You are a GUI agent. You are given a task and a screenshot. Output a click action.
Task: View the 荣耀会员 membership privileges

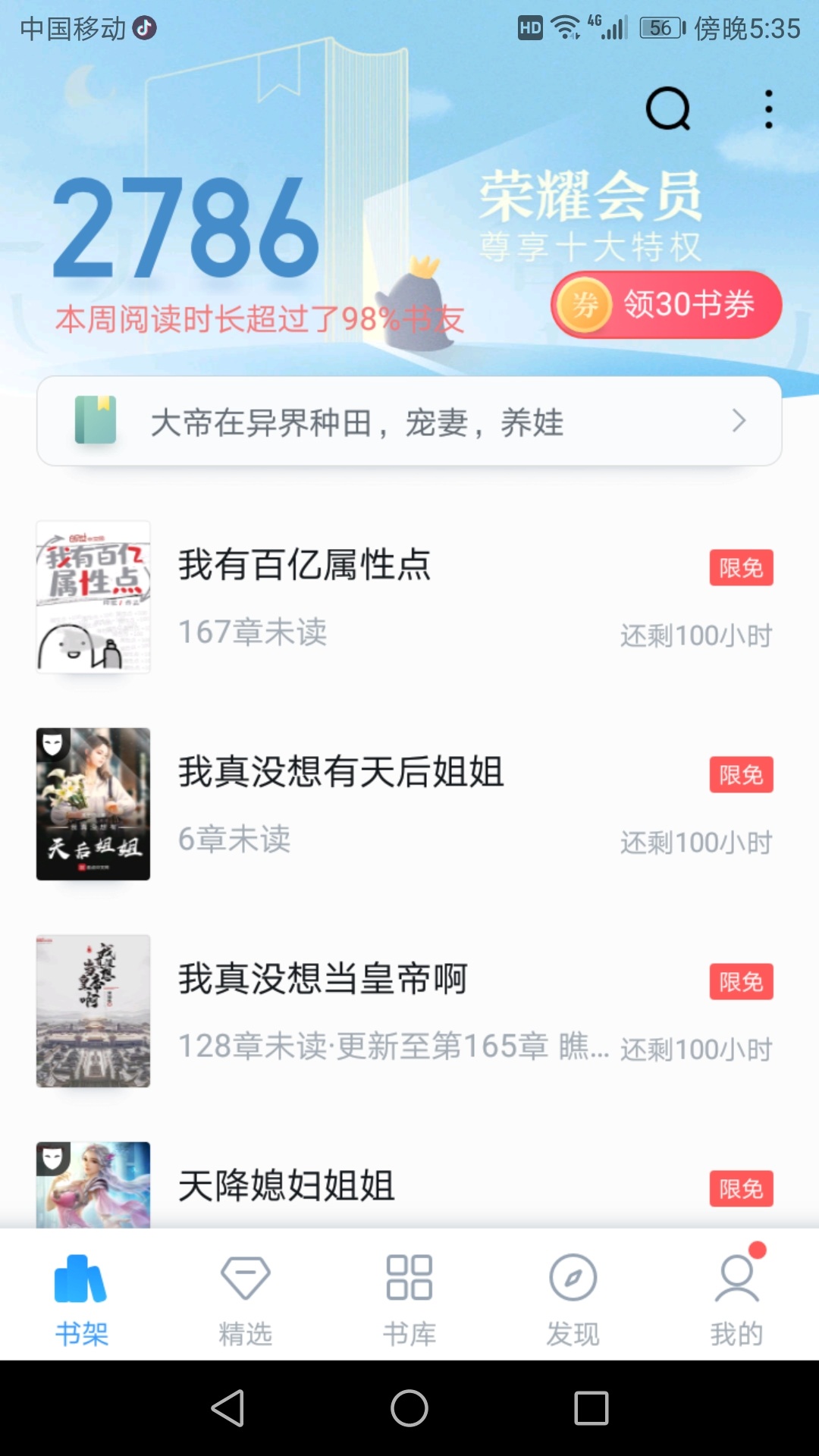click(590, 216)
